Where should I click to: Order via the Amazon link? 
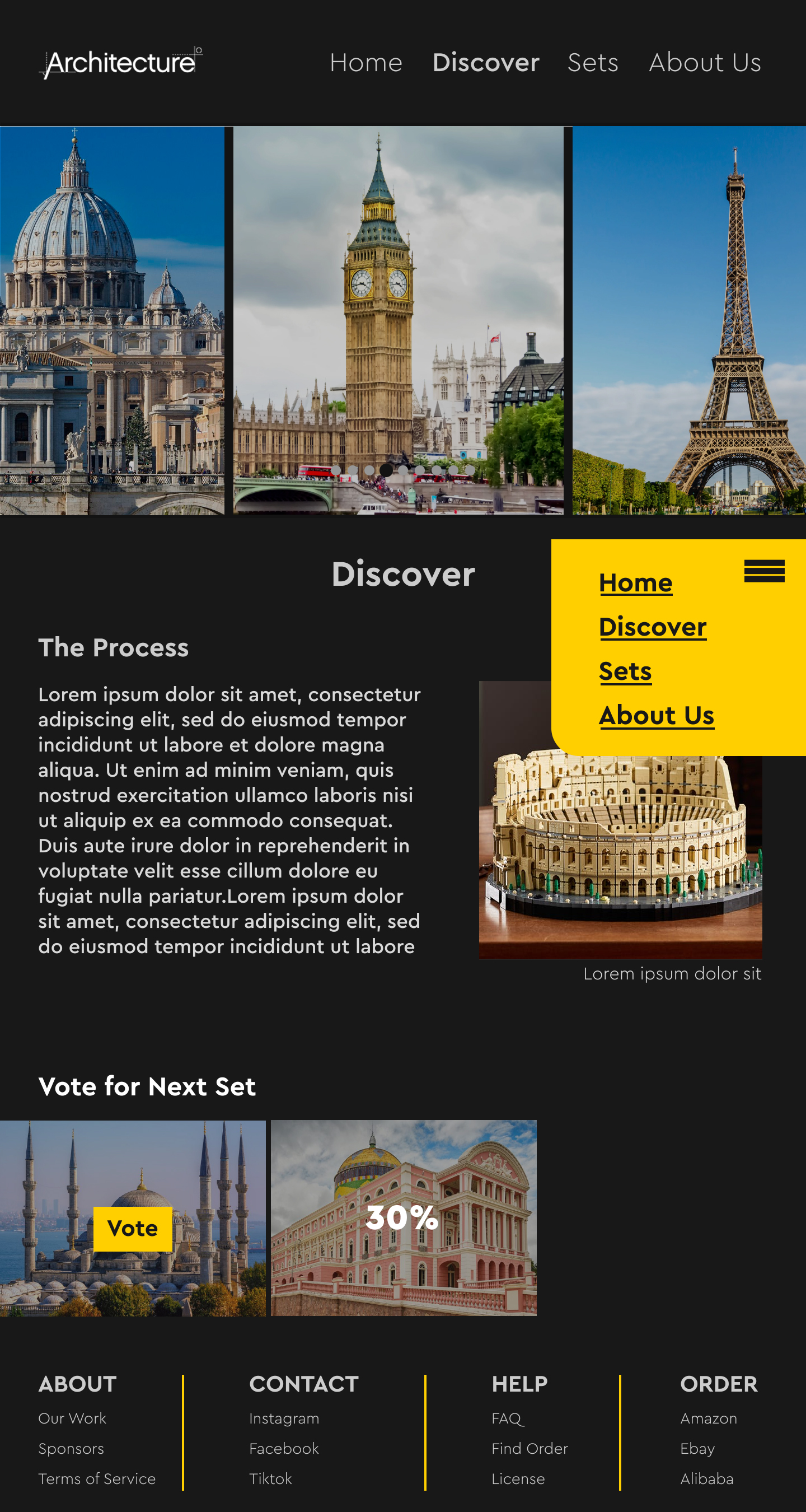pyautogui.click(x=708, y=1418)
